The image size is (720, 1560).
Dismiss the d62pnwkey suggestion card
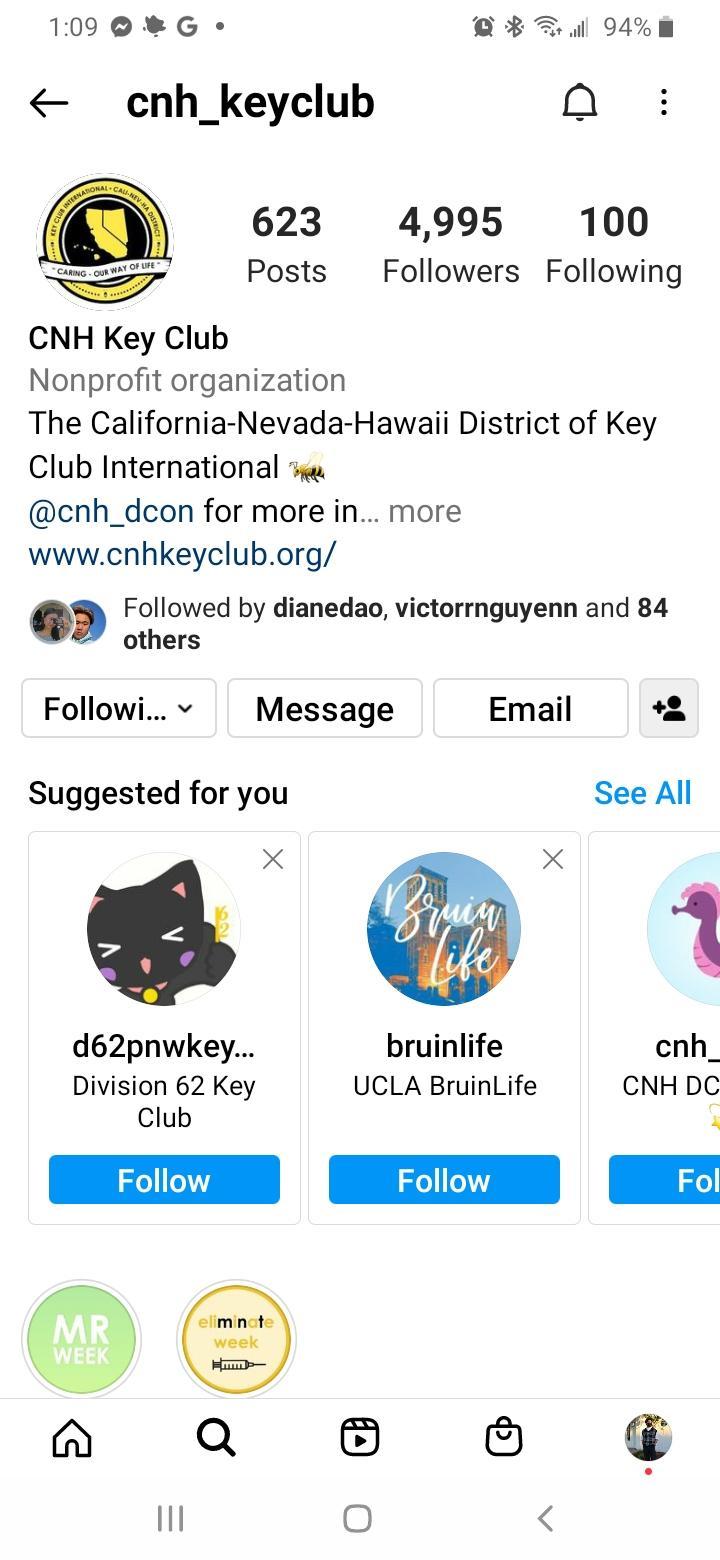click(272, 859)
